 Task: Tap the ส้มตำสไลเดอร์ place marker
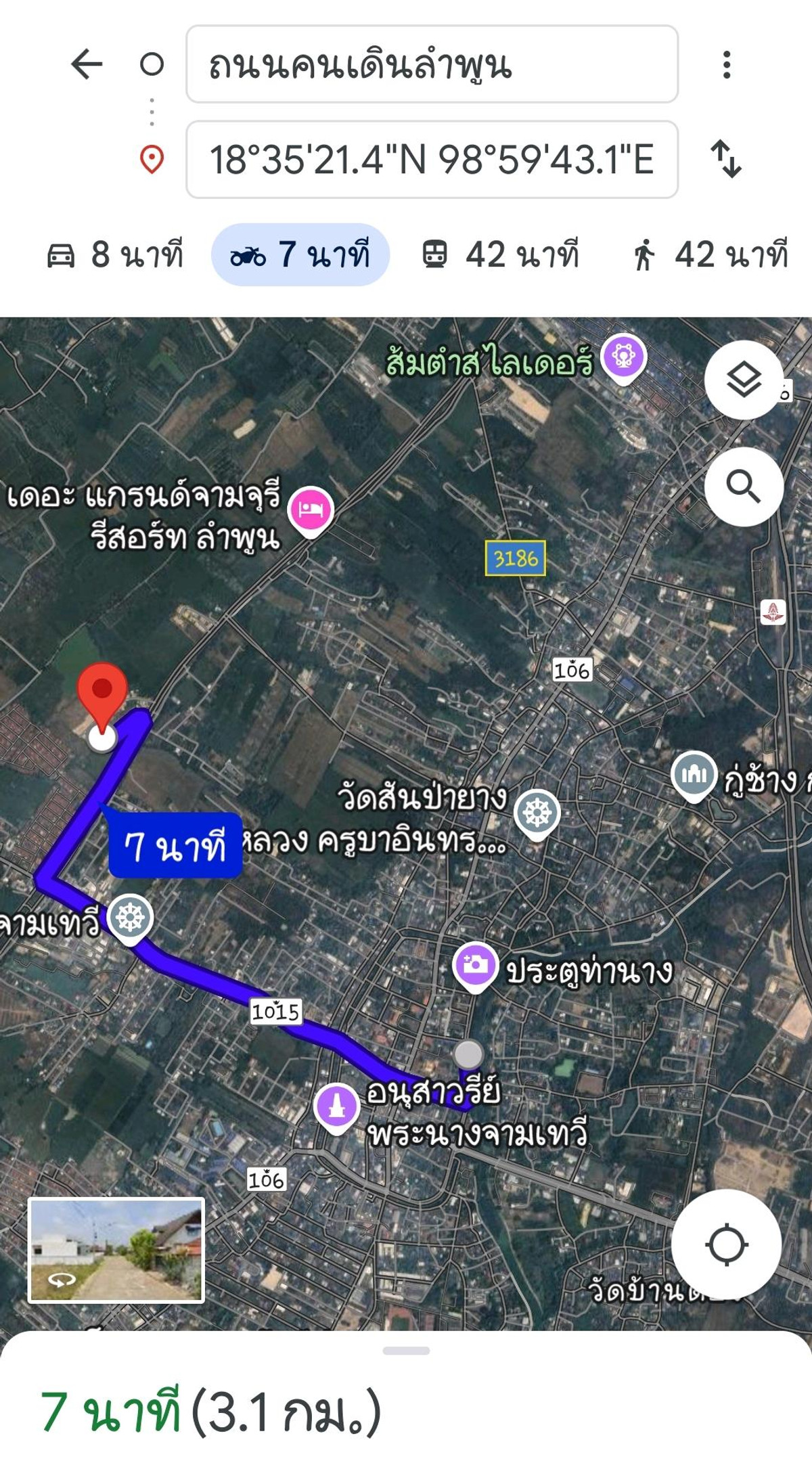tap(623, 357)
